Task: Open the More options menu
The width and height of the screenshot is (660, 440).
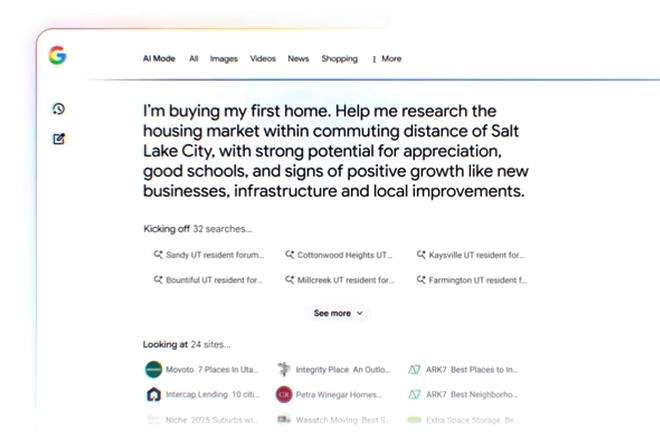Action: (387, 59)
